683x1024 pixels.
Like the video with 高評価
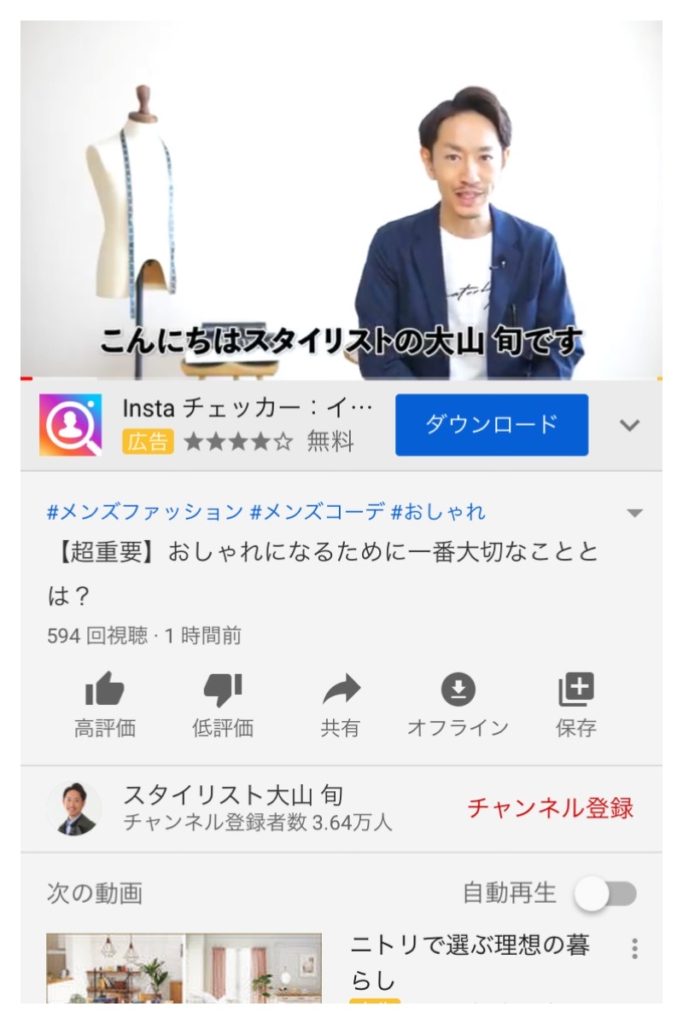(x=104, y=703)
